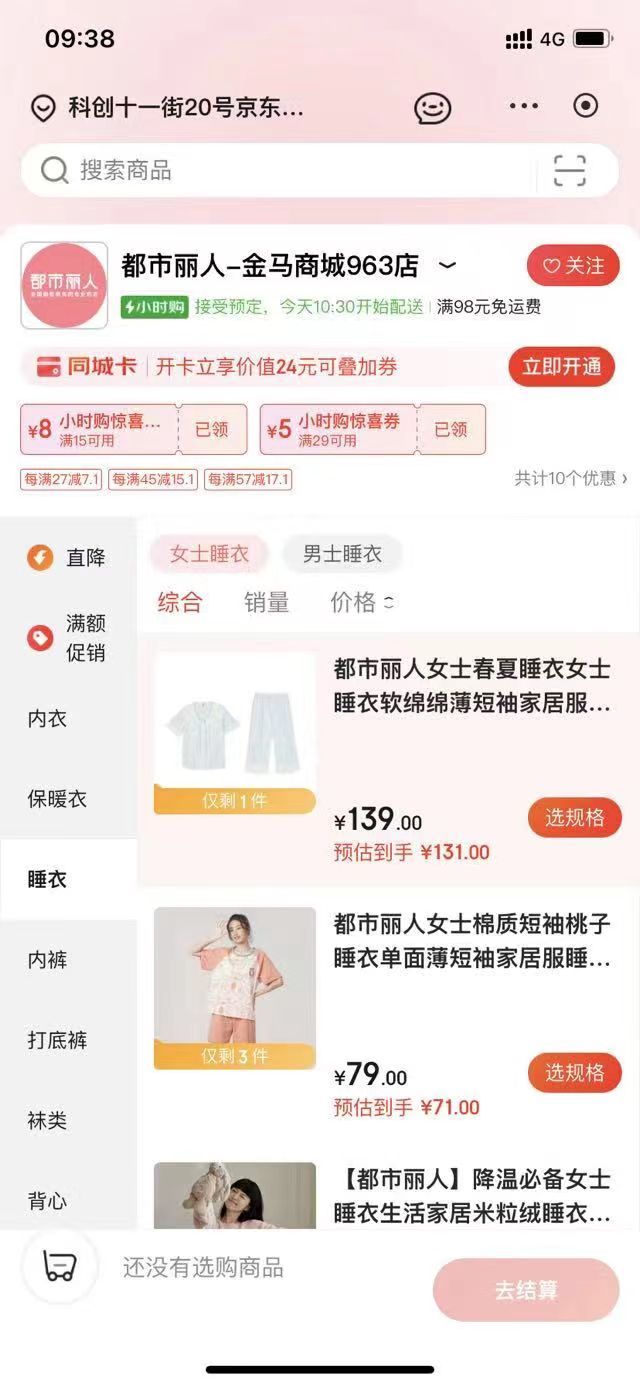Image resolution: width=640 pixels, height=1386 pixels.
Task: Open the 保暖衣 category
Action: (x=57, y=799)
